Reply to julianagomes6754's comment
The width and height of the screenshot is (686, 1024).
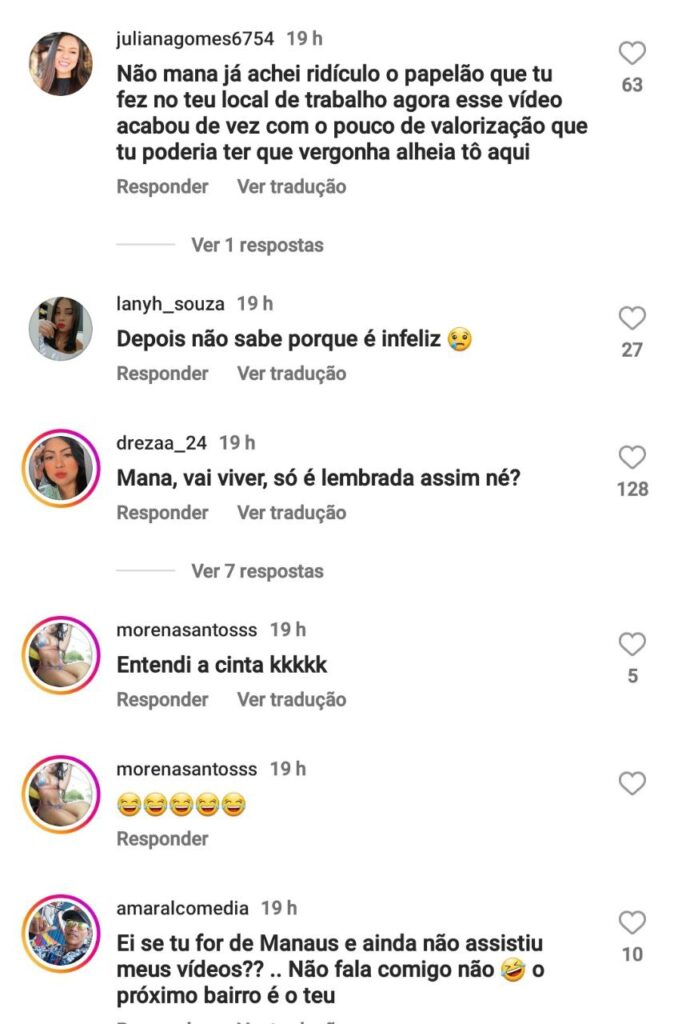[x=162, y=187]
